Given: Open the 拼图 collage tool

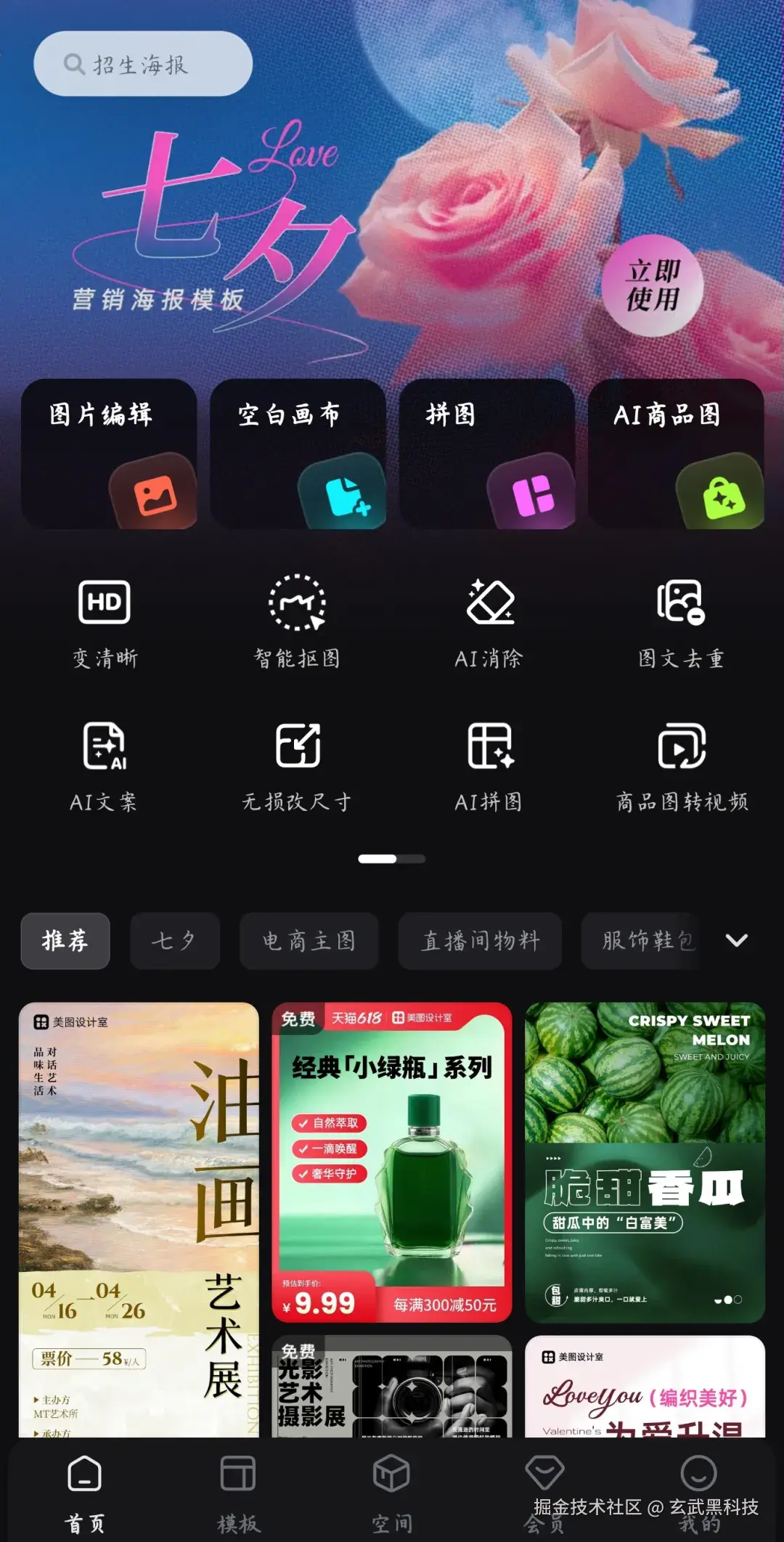Looking at the screenshot, I should pos(486,453).
